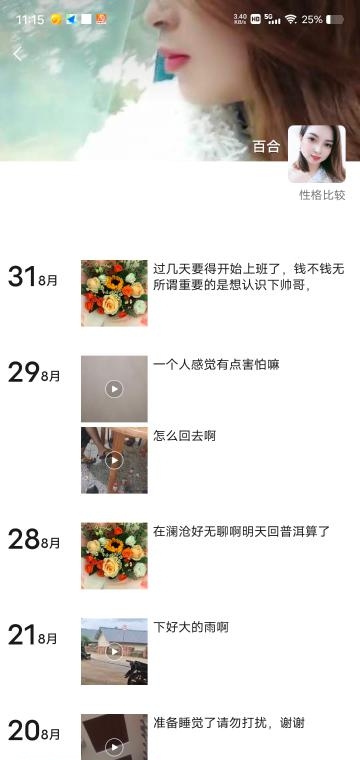The image size is (360, 760).
Task: Play the 20 August video about sleeping
Action: tap(114, 737)
